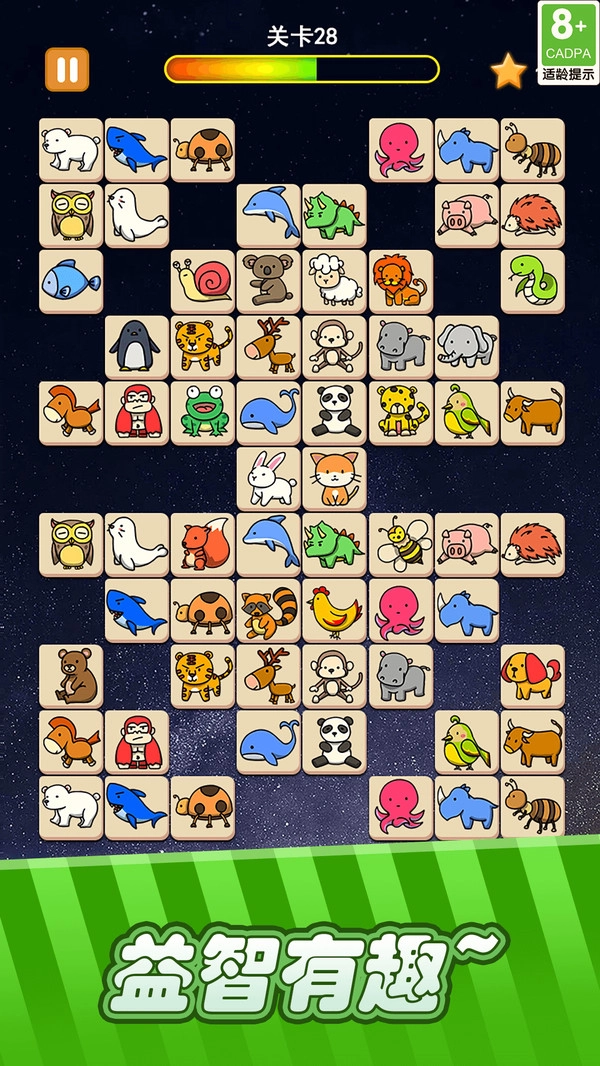
Task: Pause the game
Action: (x=67, y=69)
